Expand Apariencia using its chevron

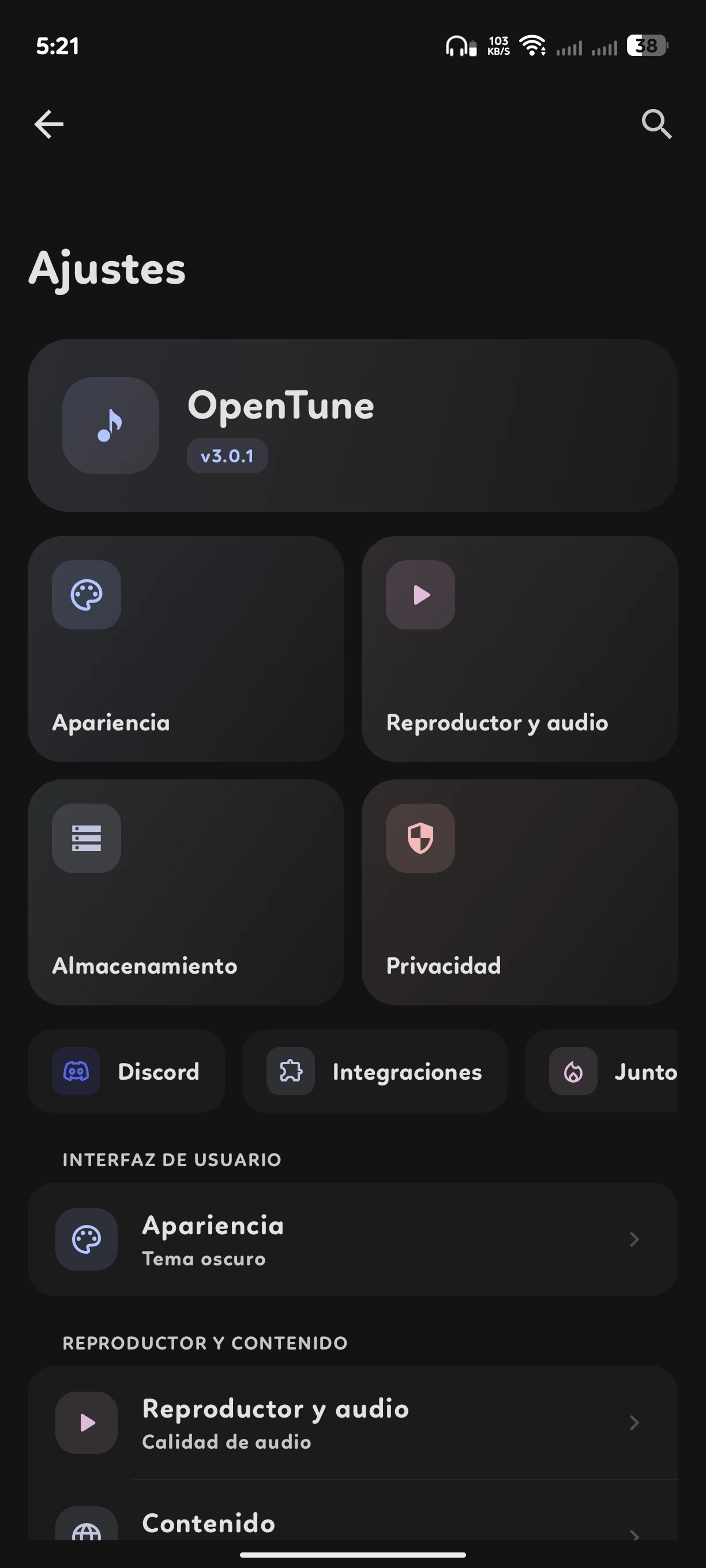(x=633, y=1240)
